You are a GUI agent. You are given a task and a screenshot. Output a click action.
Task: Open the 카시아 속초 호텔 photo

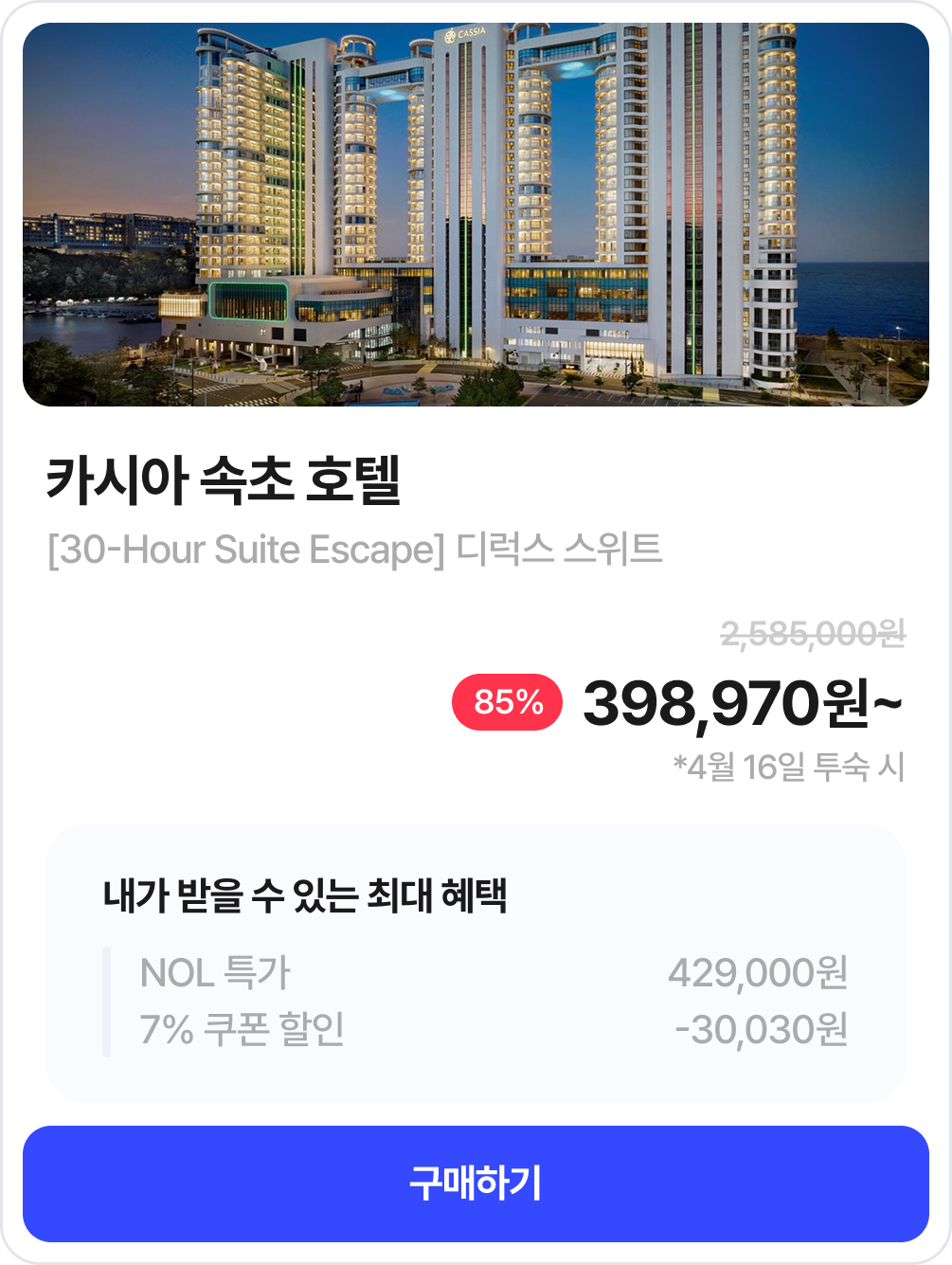point(476,215)
